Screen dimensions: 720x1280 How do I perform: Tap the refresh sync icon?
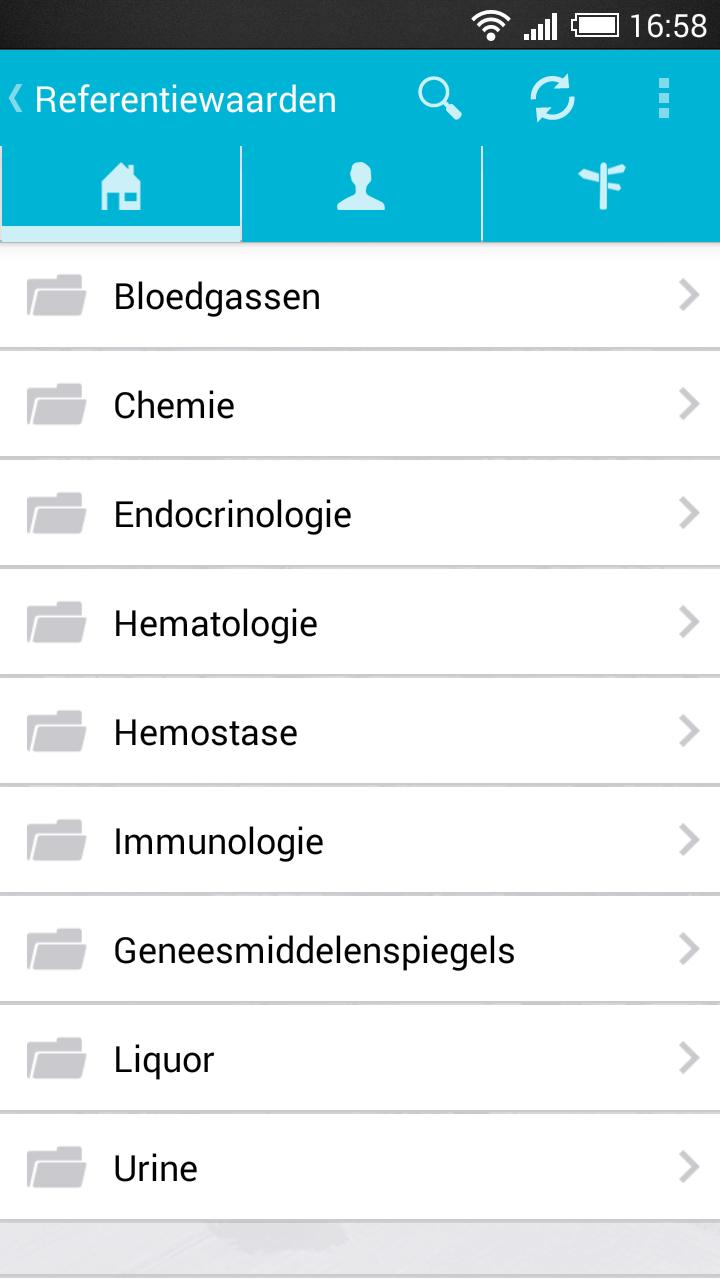552,99
